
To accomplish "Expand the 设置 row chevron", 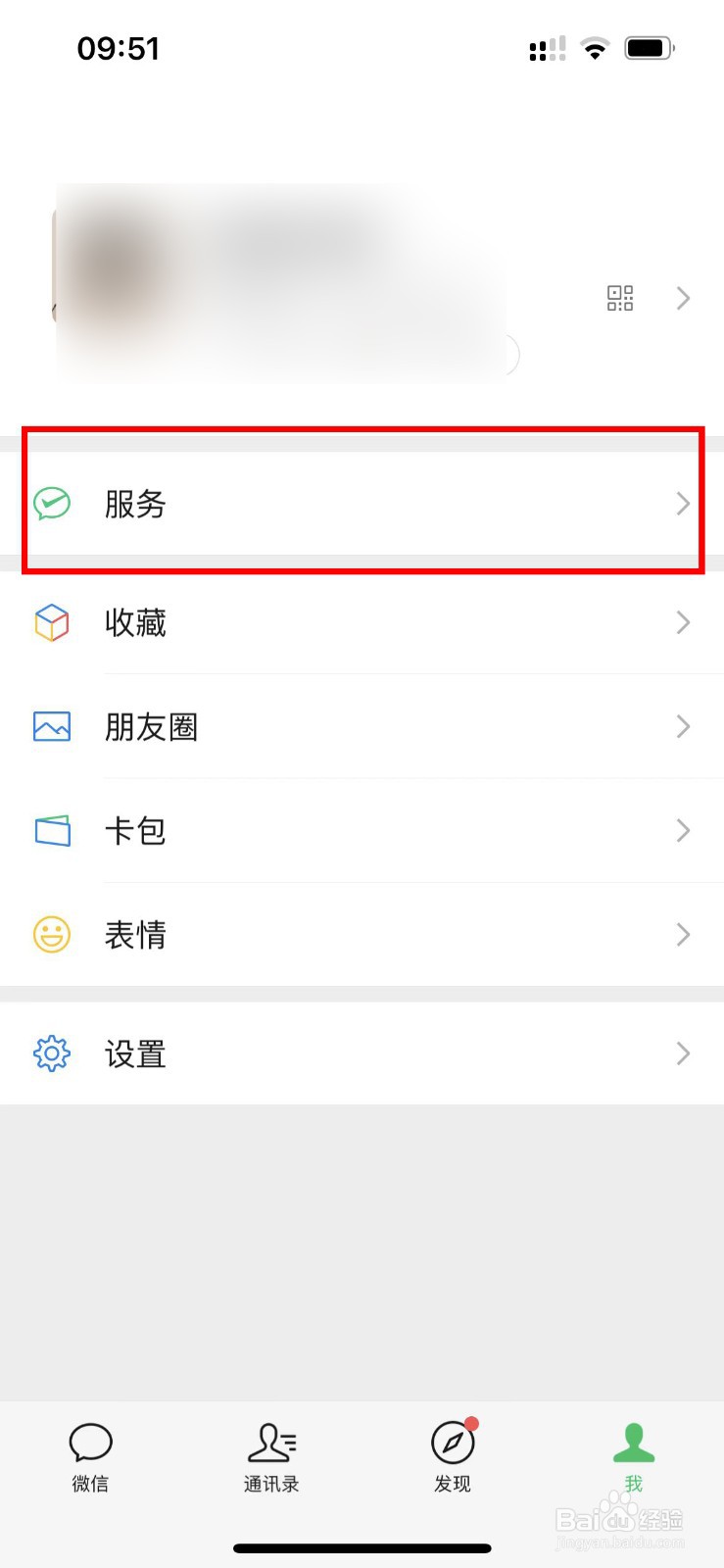I will click(x=683, y=1053).
